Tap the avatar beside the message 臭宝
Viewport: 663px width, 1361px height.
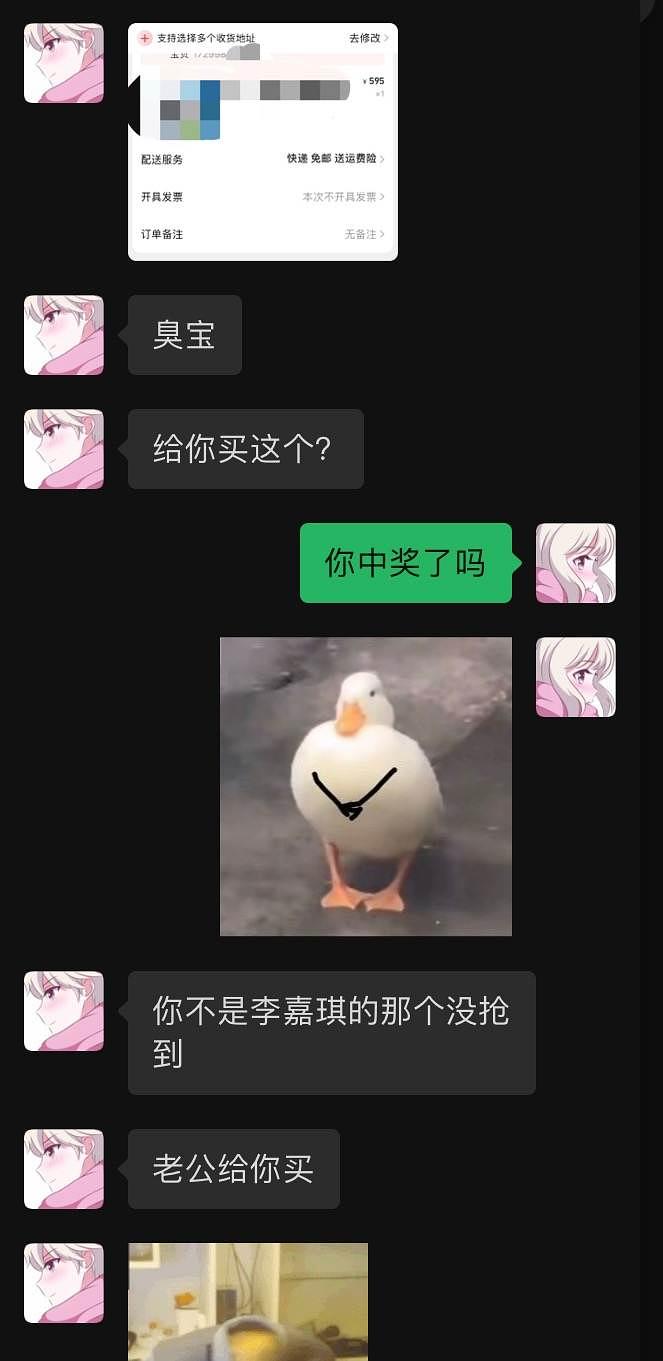tap(64, 335)
